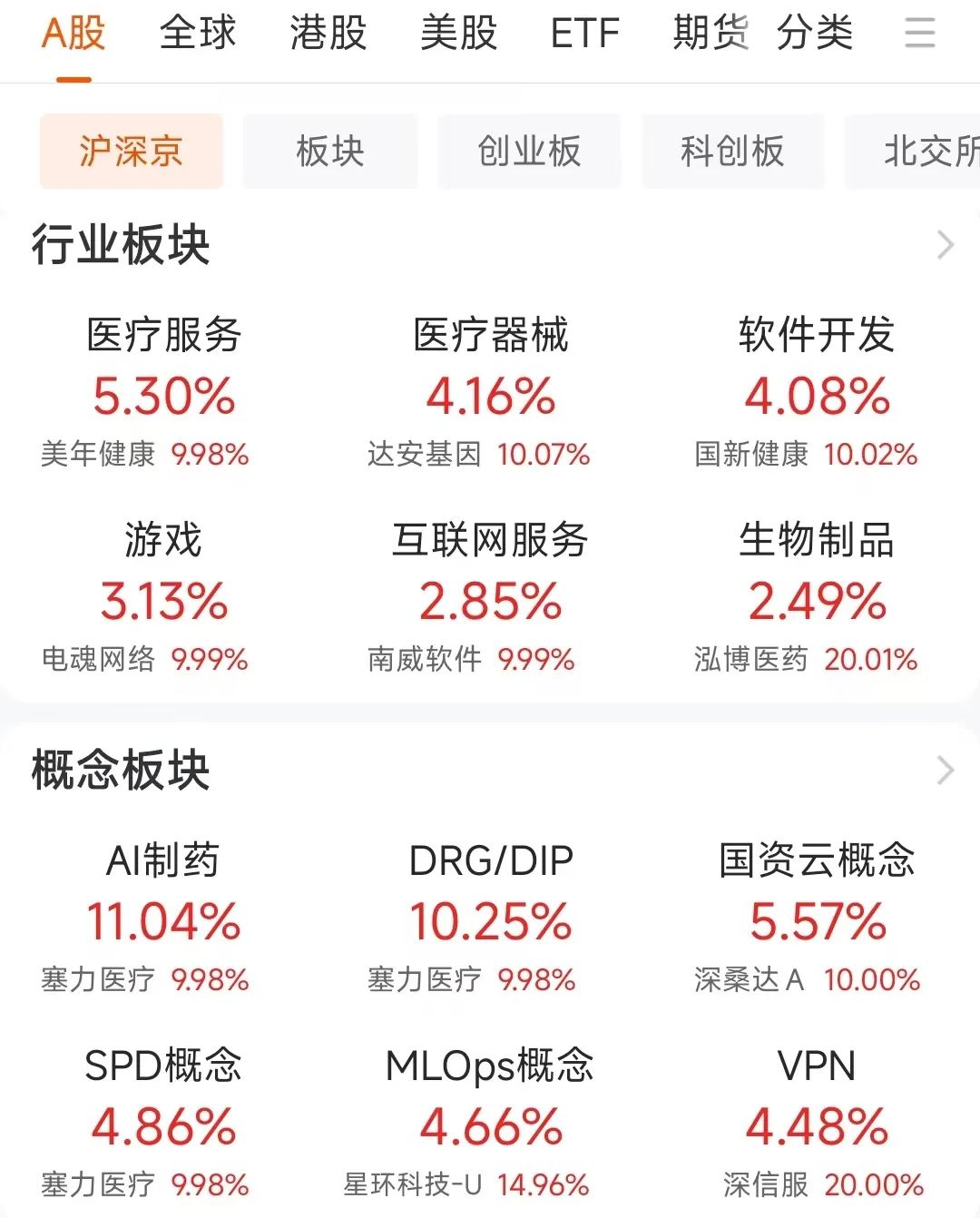Expand the 概念板块 section via its arrow
The width and height of the screenshot is (980, 1218).
946,770
